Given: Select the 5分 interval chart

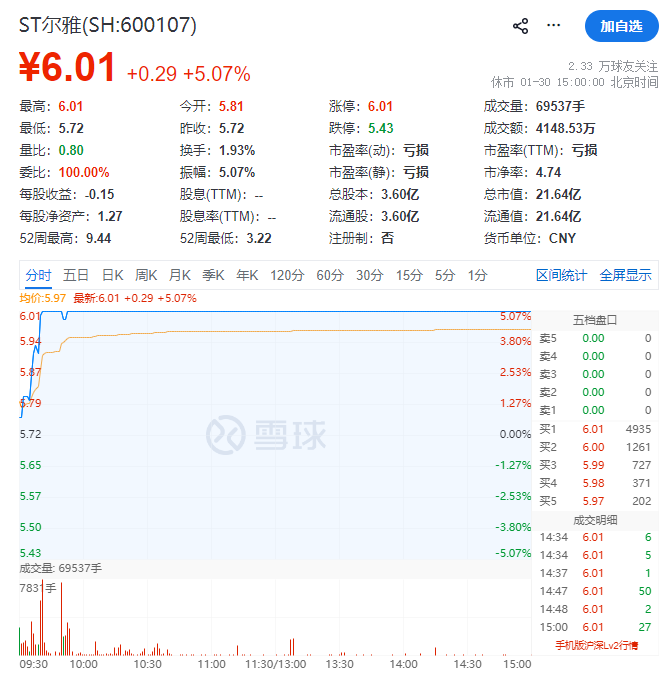Looking at the screenshot, I should (445, 275).
